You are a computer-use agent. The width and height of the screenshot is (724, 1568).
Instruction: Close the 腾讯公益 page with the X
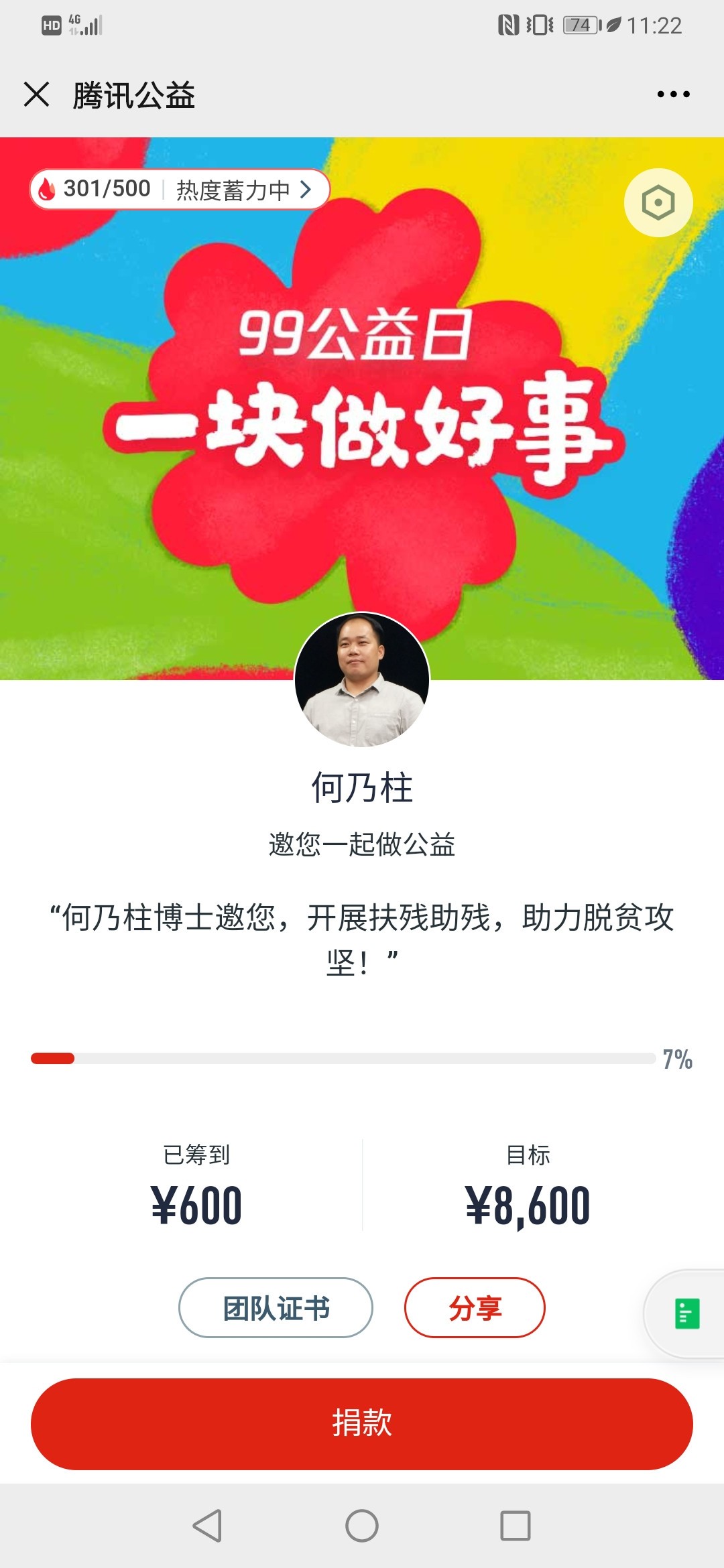coord(38,95)
